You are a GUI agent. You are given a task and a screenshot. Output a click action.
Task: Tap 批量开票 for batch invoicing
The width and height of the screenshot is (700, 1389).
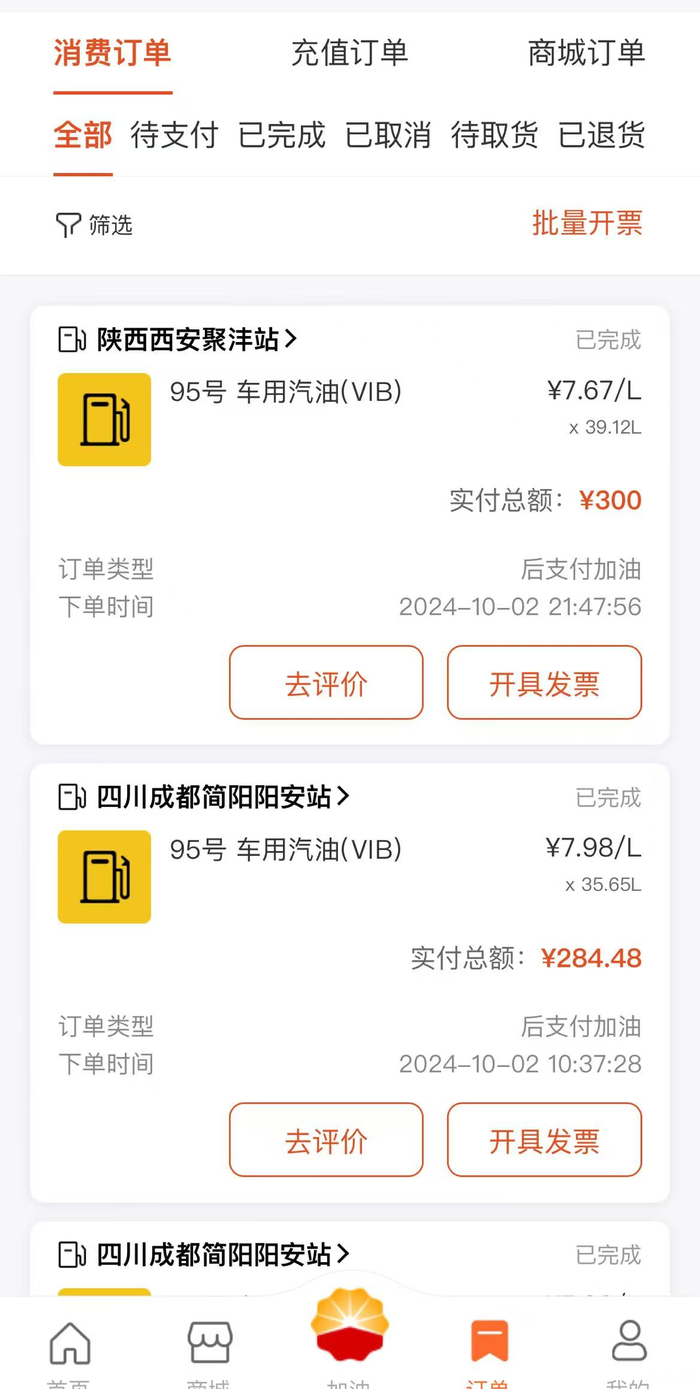point(586,223)
